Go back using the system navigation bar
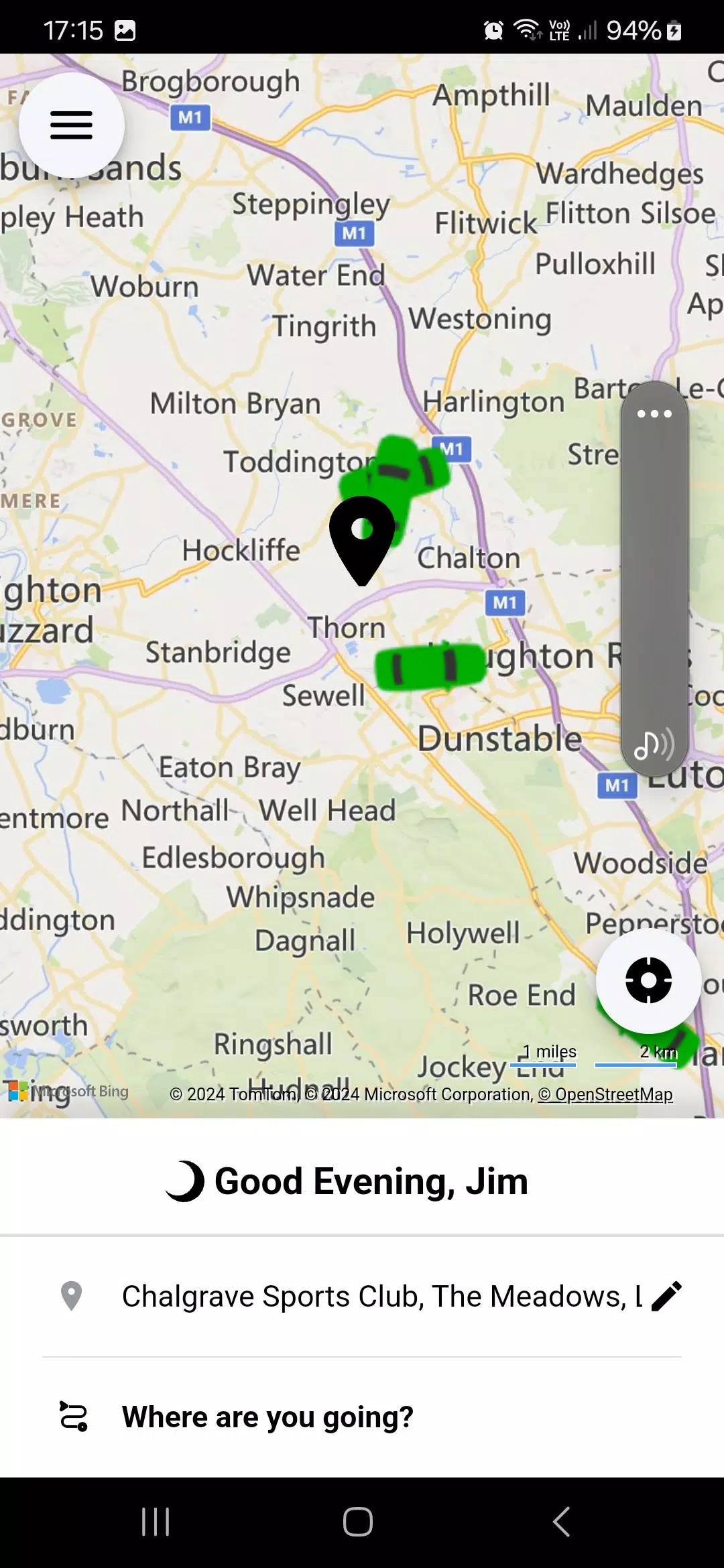This screenshot has height=1568, width=724. point(562,1521)
